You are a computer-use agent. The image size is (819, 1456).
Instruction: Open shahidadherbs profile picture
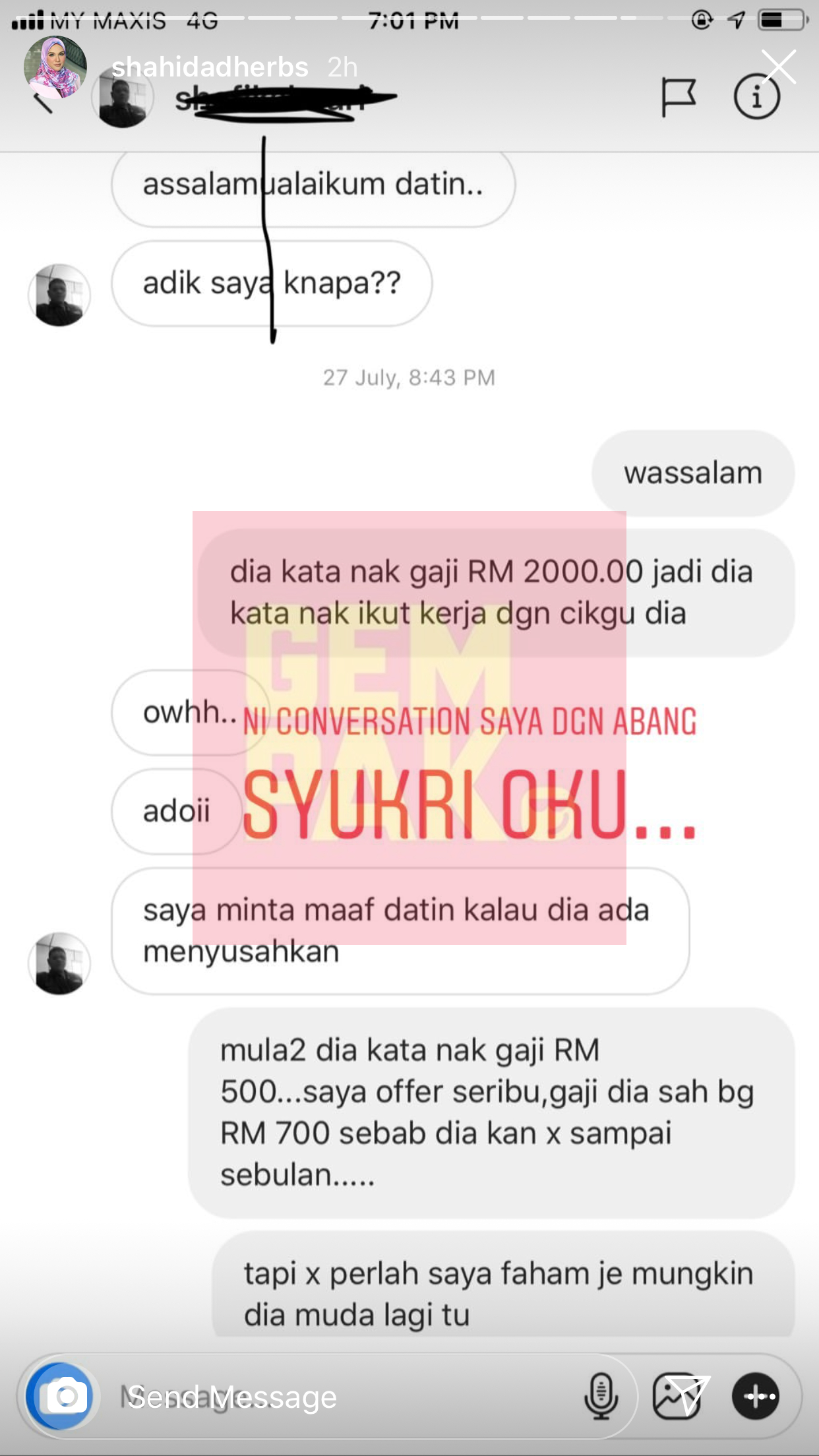tap(55, 67)
